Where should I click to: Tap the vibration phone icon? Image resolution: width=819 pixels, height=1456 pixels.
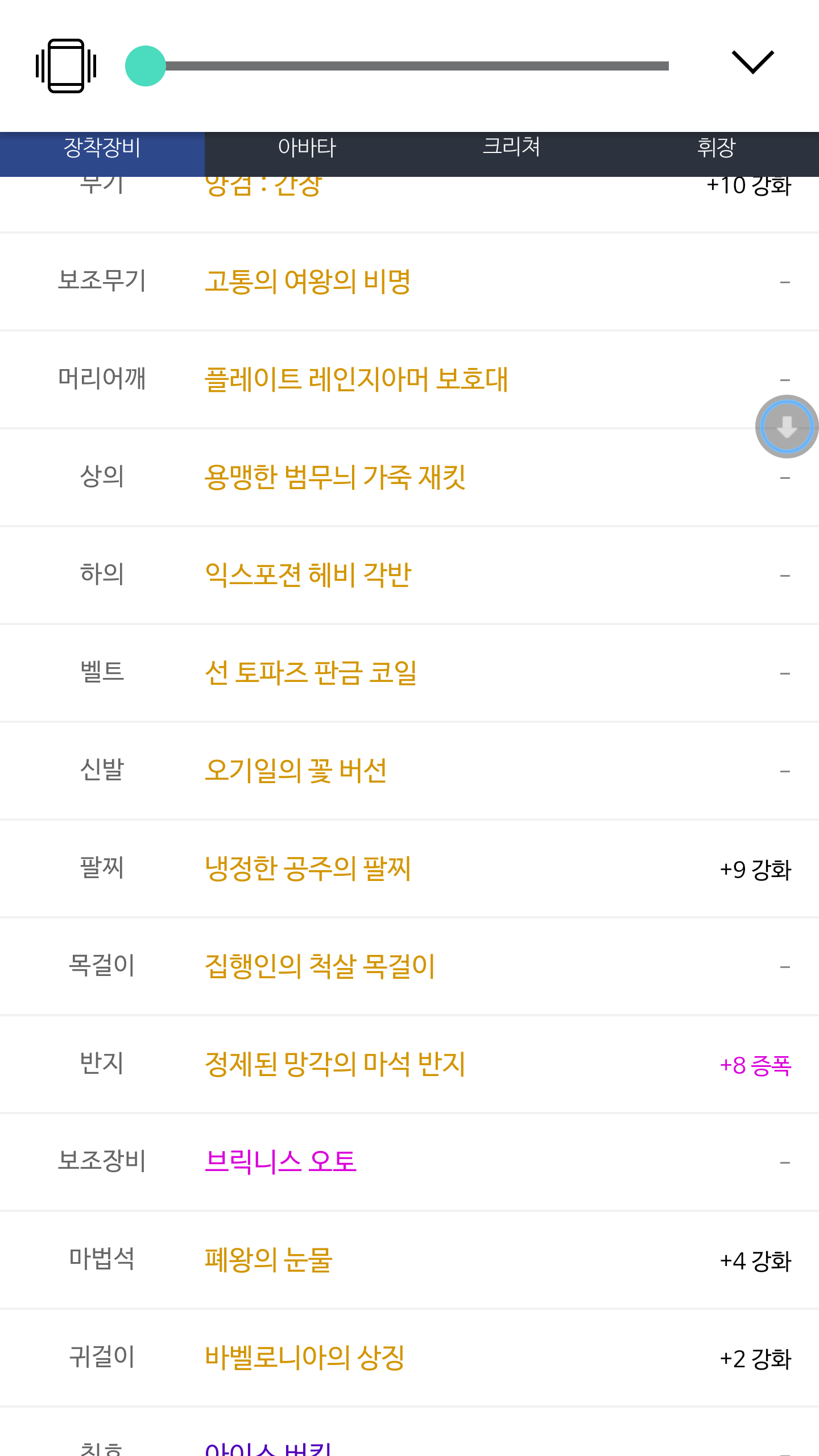(66, 66)
